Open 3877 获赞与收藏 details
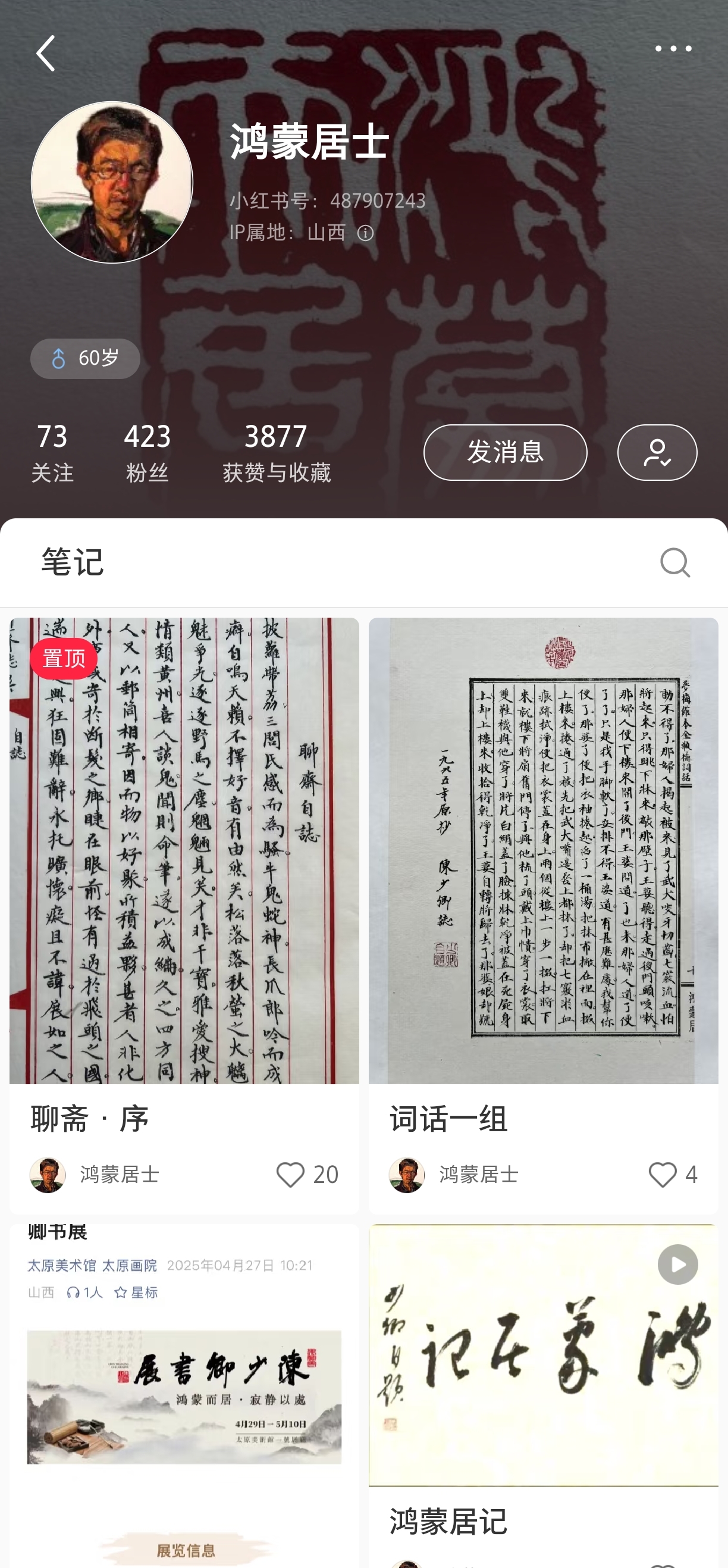The height and width of the screenshot is (1568, 728). point(276,452)
